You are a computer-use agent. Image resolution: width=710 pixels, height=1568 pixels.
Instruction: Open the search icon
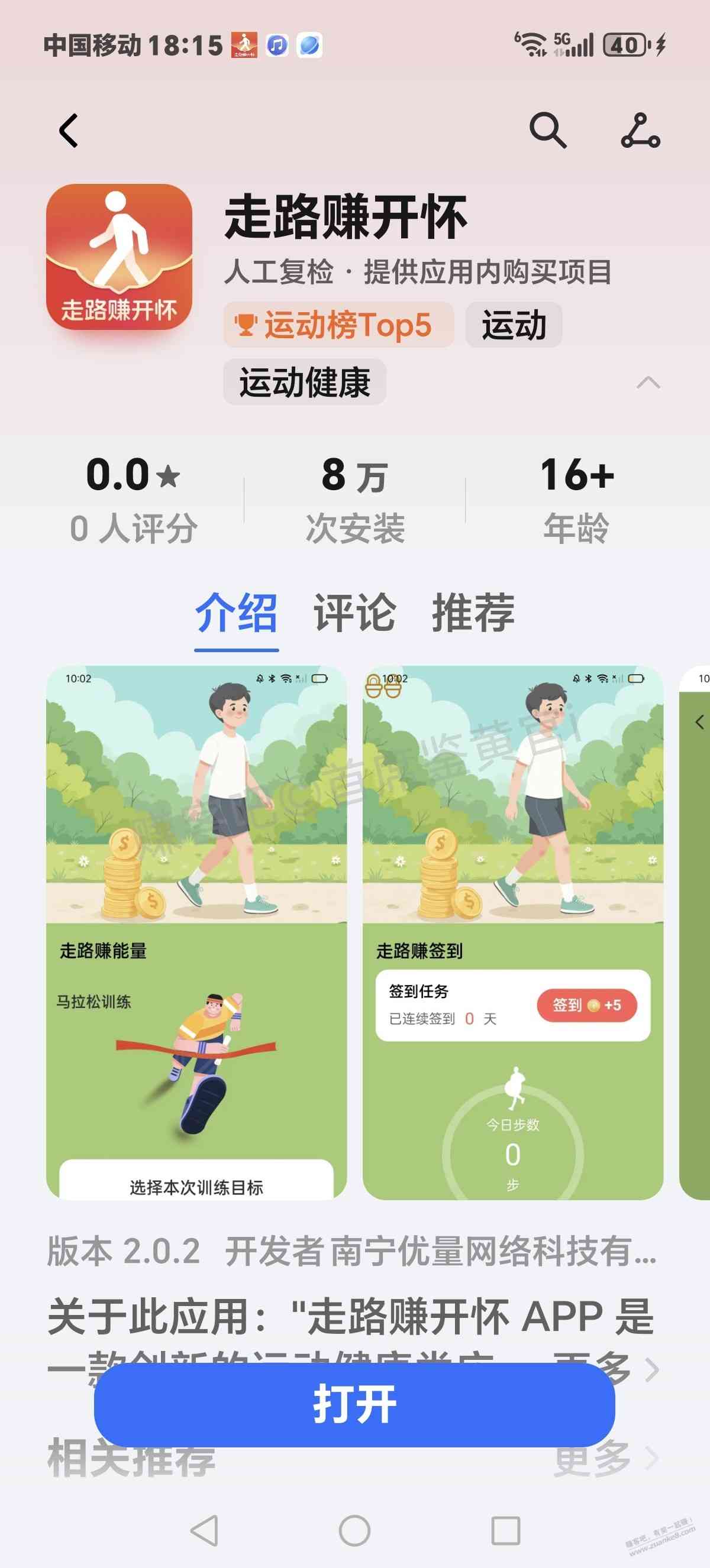pos(547,130)
